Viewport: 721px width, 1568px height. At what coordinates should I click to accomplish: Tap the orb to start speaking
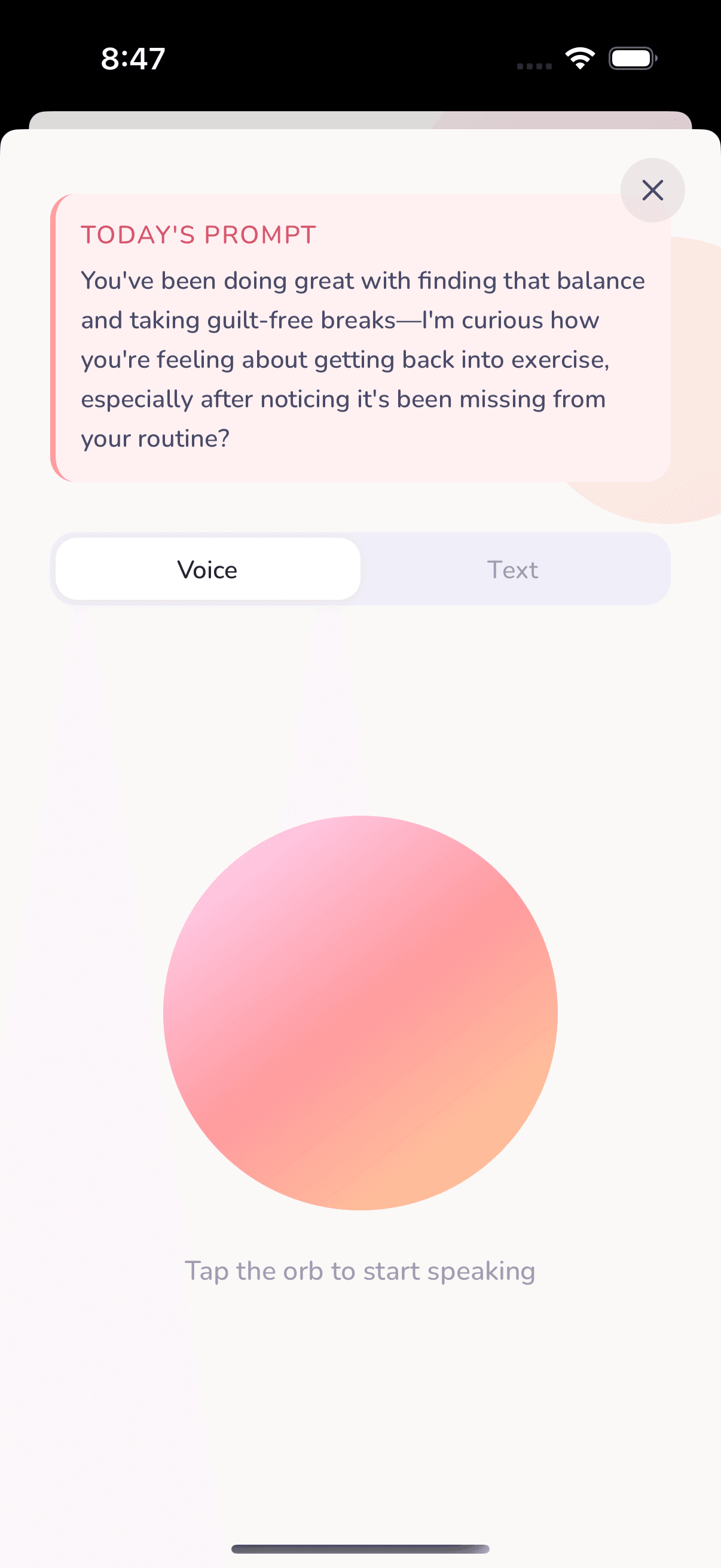360,1013
